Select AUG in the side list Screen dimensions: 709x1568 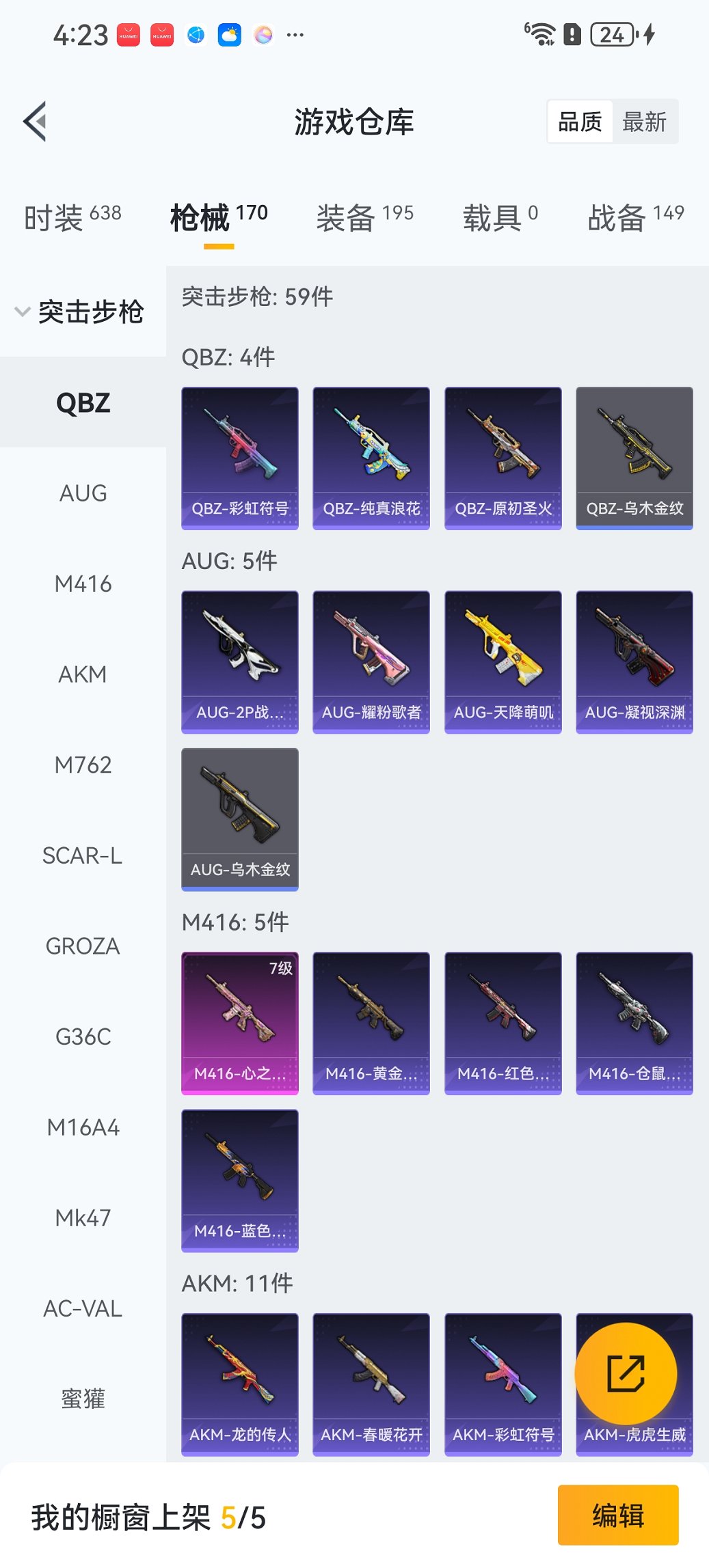tap(83, 493)
